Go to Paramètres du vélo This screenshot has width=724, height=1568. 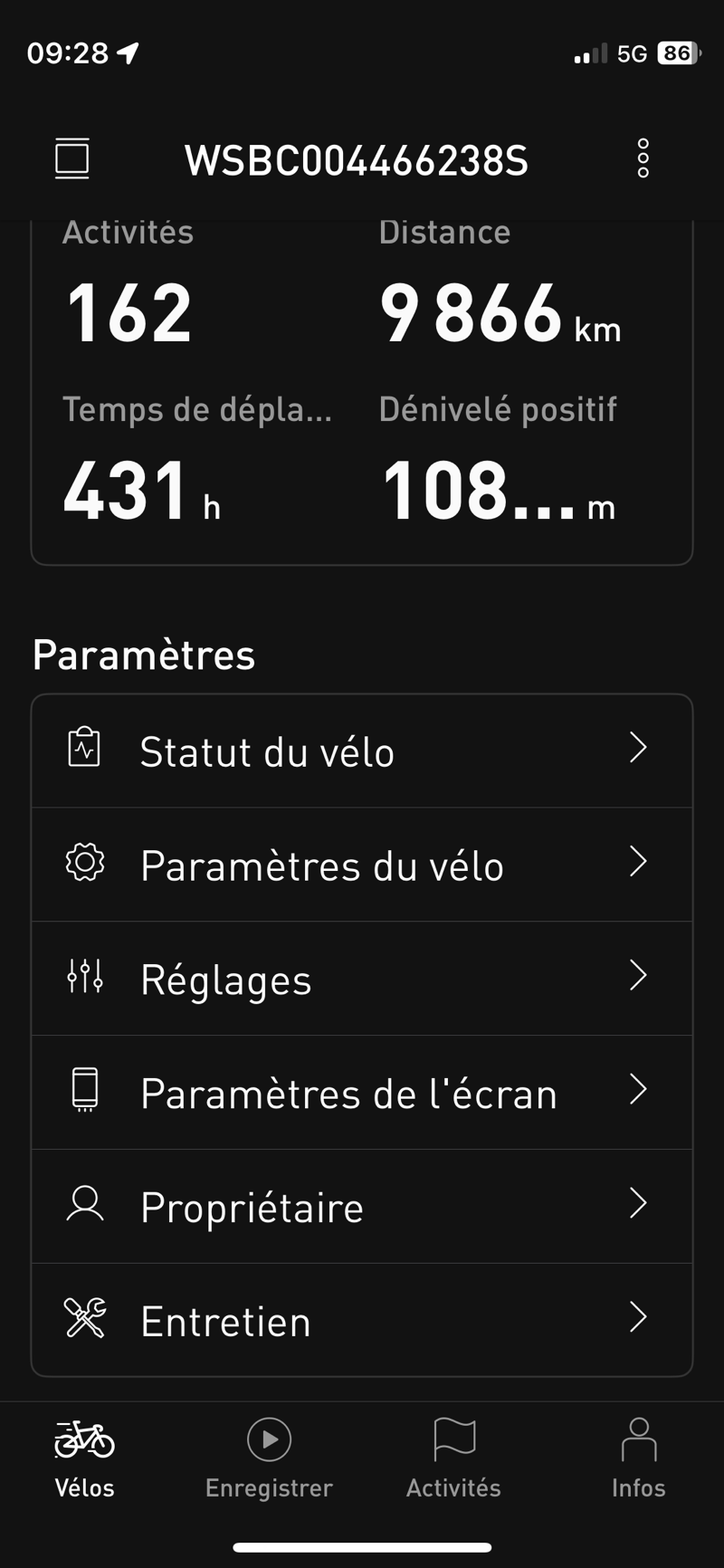click(x=362, y=865)
